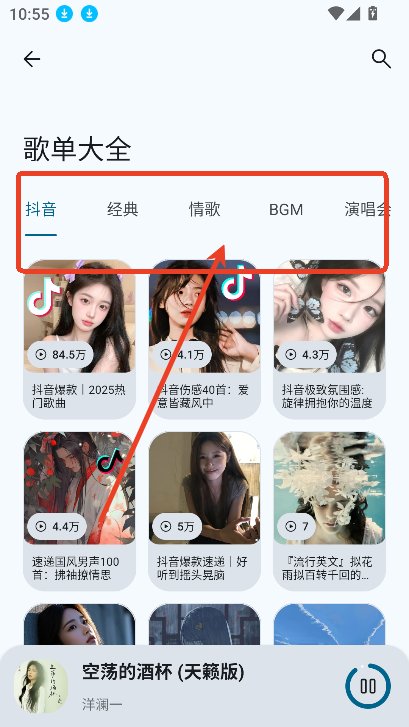This screenshot has height=727, width=409.
Task: Pause the playing song 空荡的酒杯
Action: click(x=368, y=686)
